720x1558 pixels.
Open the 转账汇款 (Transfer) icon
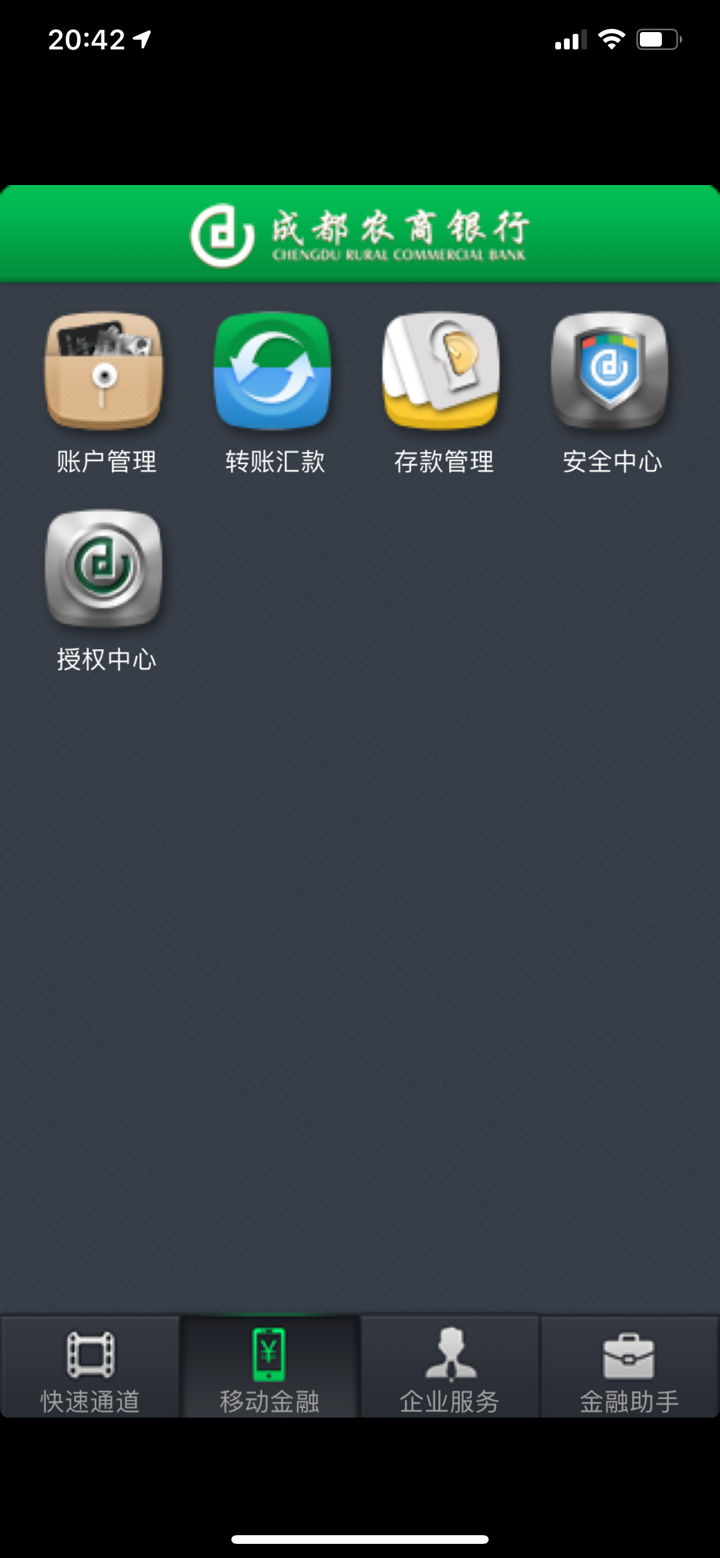(x=272, y=370)
